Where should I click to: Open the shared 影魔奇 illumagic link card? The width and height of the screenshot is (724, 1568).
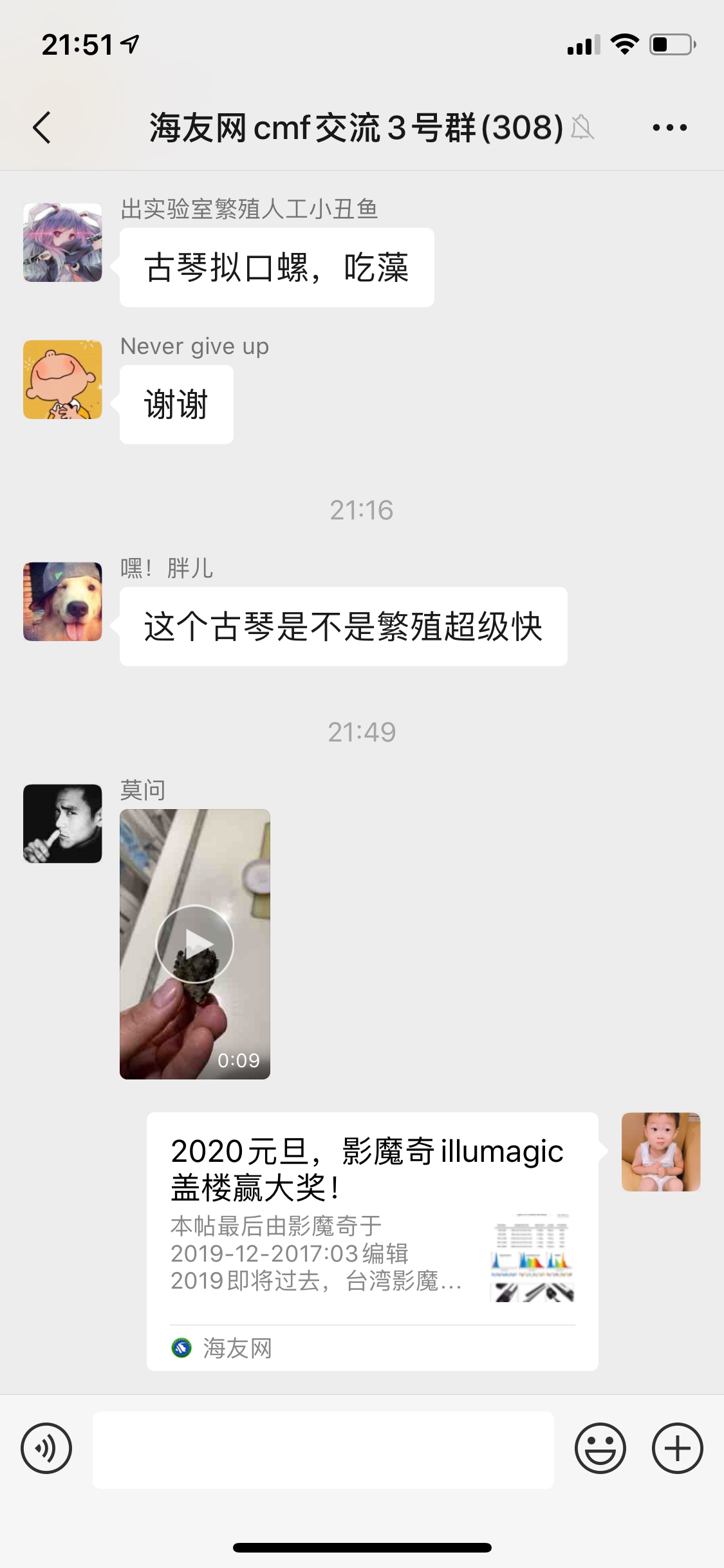click(372, 1240)
